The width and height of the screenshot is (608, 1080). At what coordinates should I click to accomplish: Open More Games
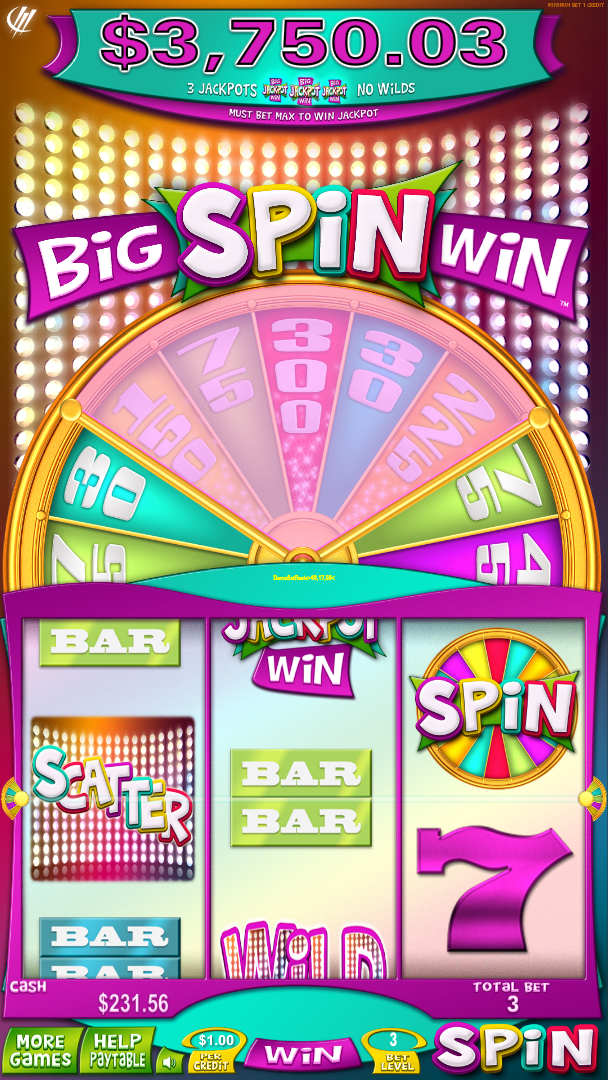(40, 1051)
